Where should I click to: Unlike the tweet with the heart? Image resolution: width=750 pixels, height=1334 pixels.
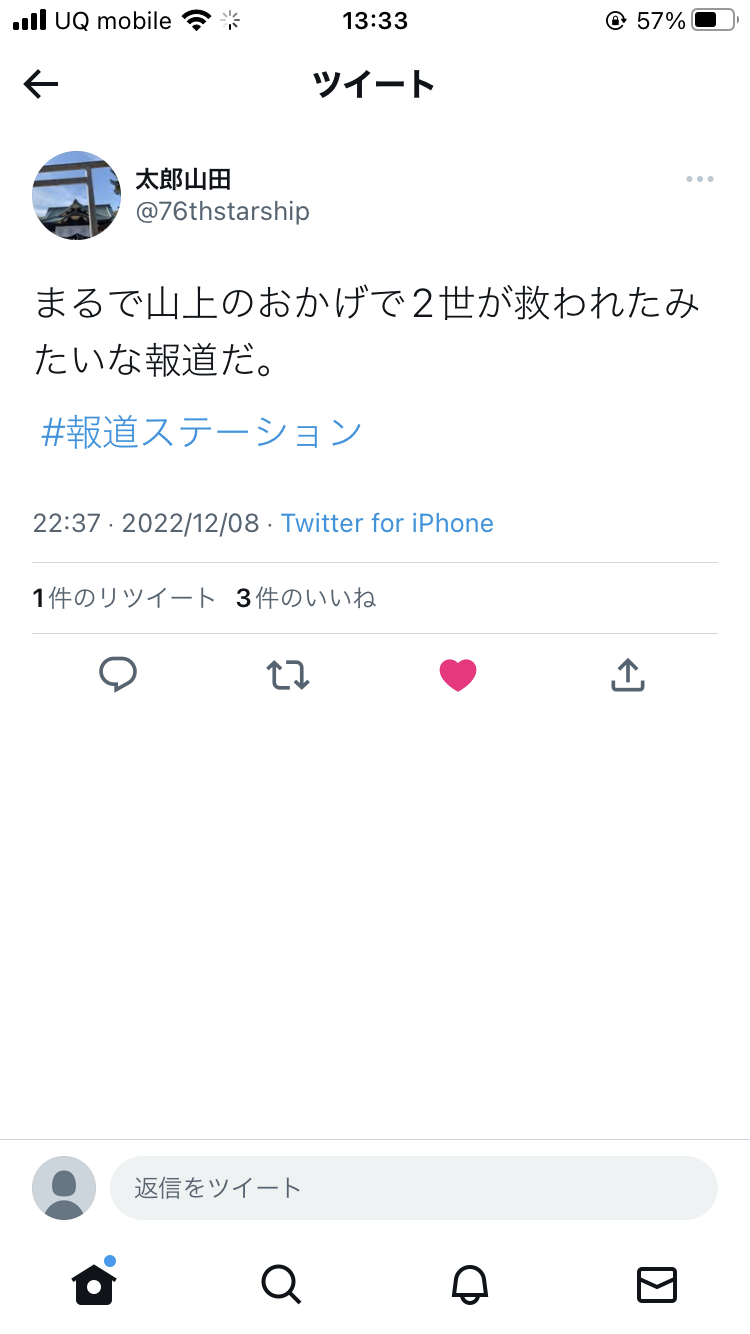coord(458,676)
